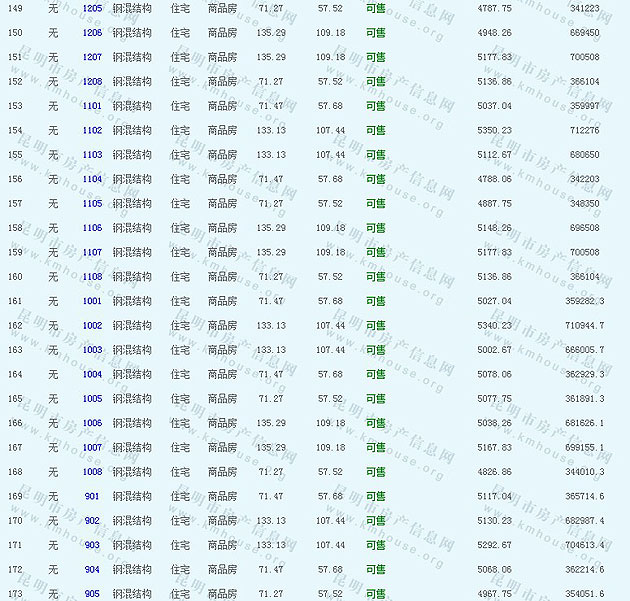This screenshot has width=630, height=601.
Task: Open room 1101 link
Action: (92, 106)
